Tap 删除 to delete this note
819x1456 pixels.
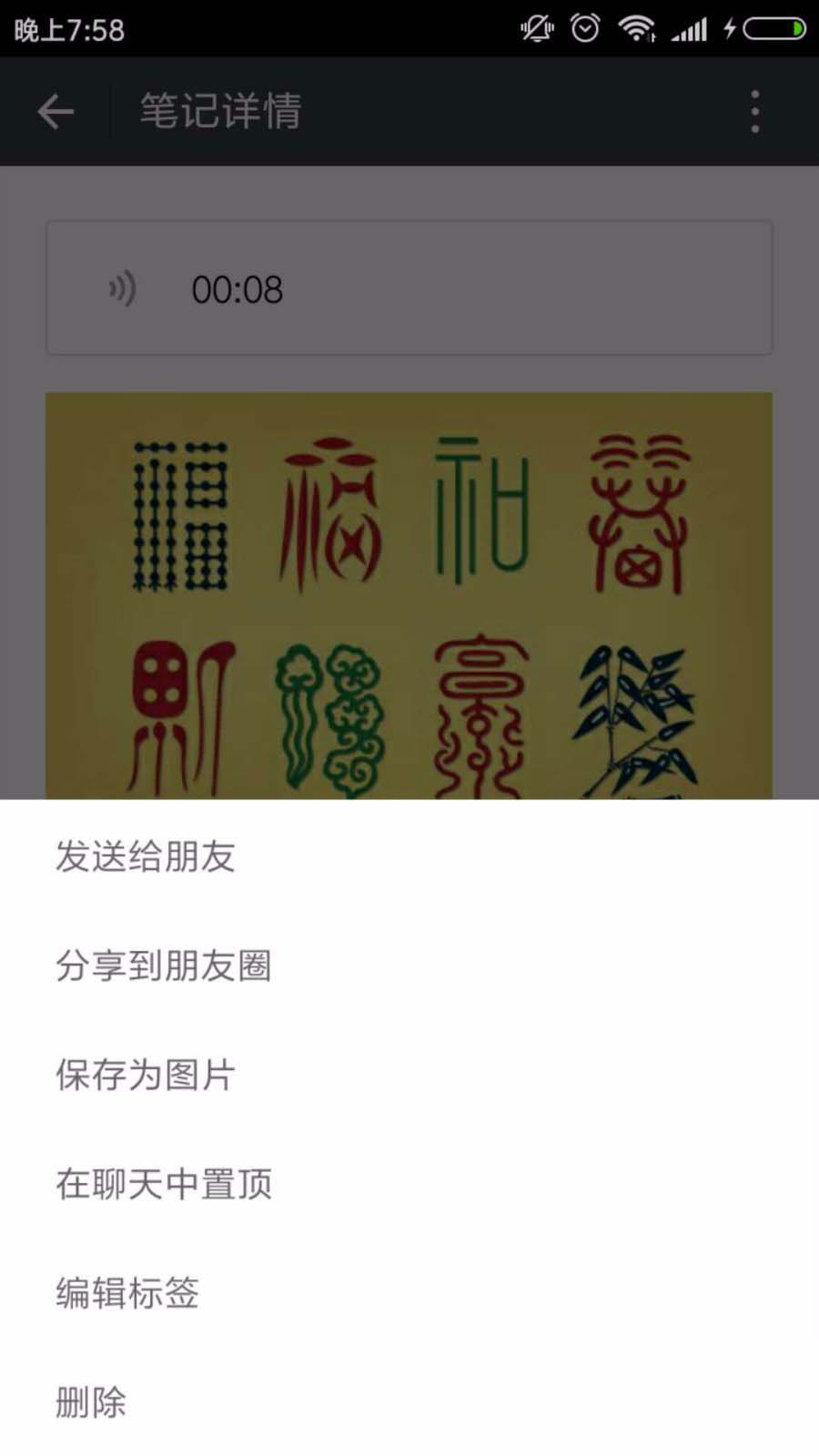91,1402
